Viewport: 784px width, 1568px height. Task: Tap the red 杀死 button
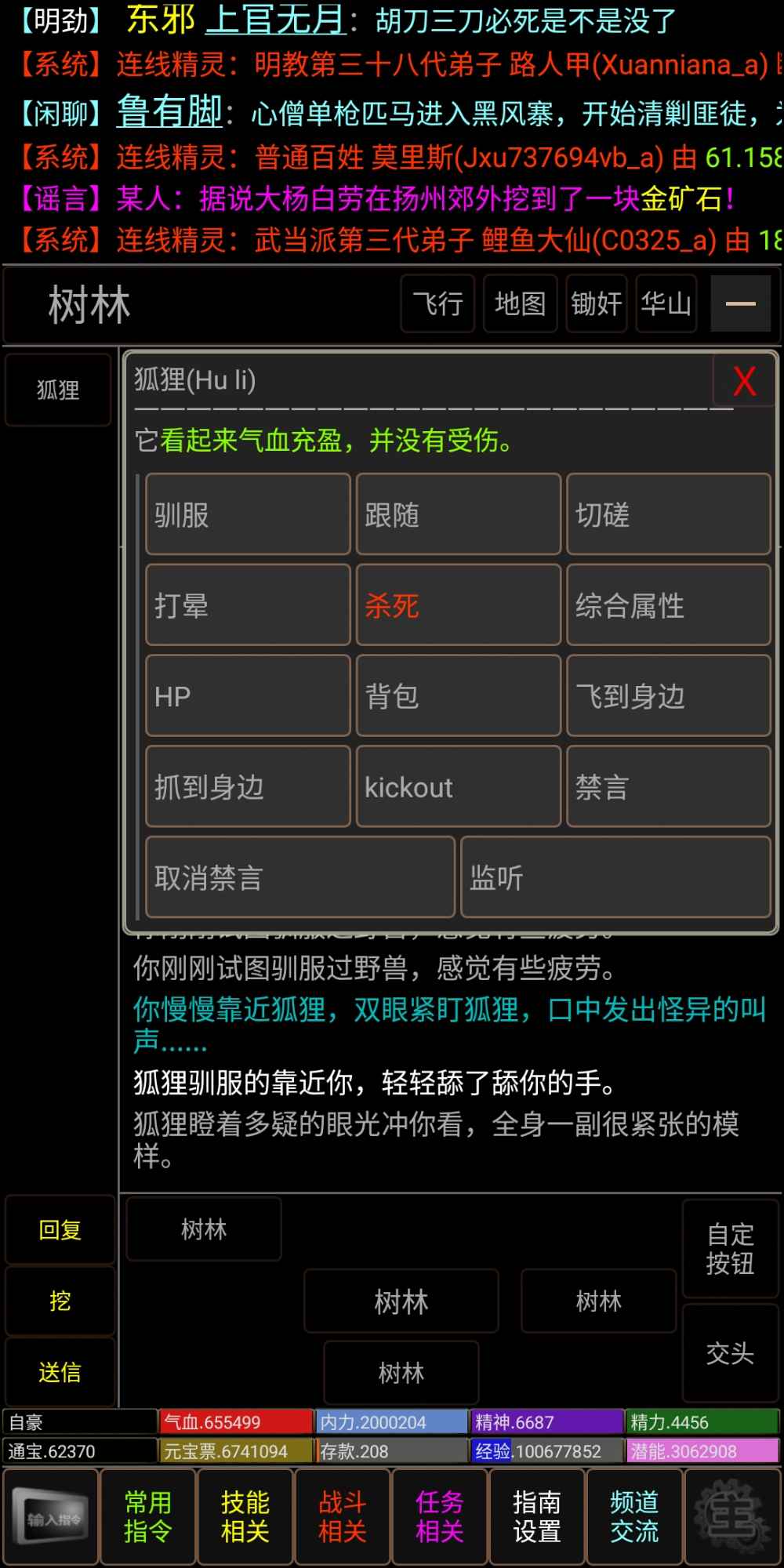point(458,605)
